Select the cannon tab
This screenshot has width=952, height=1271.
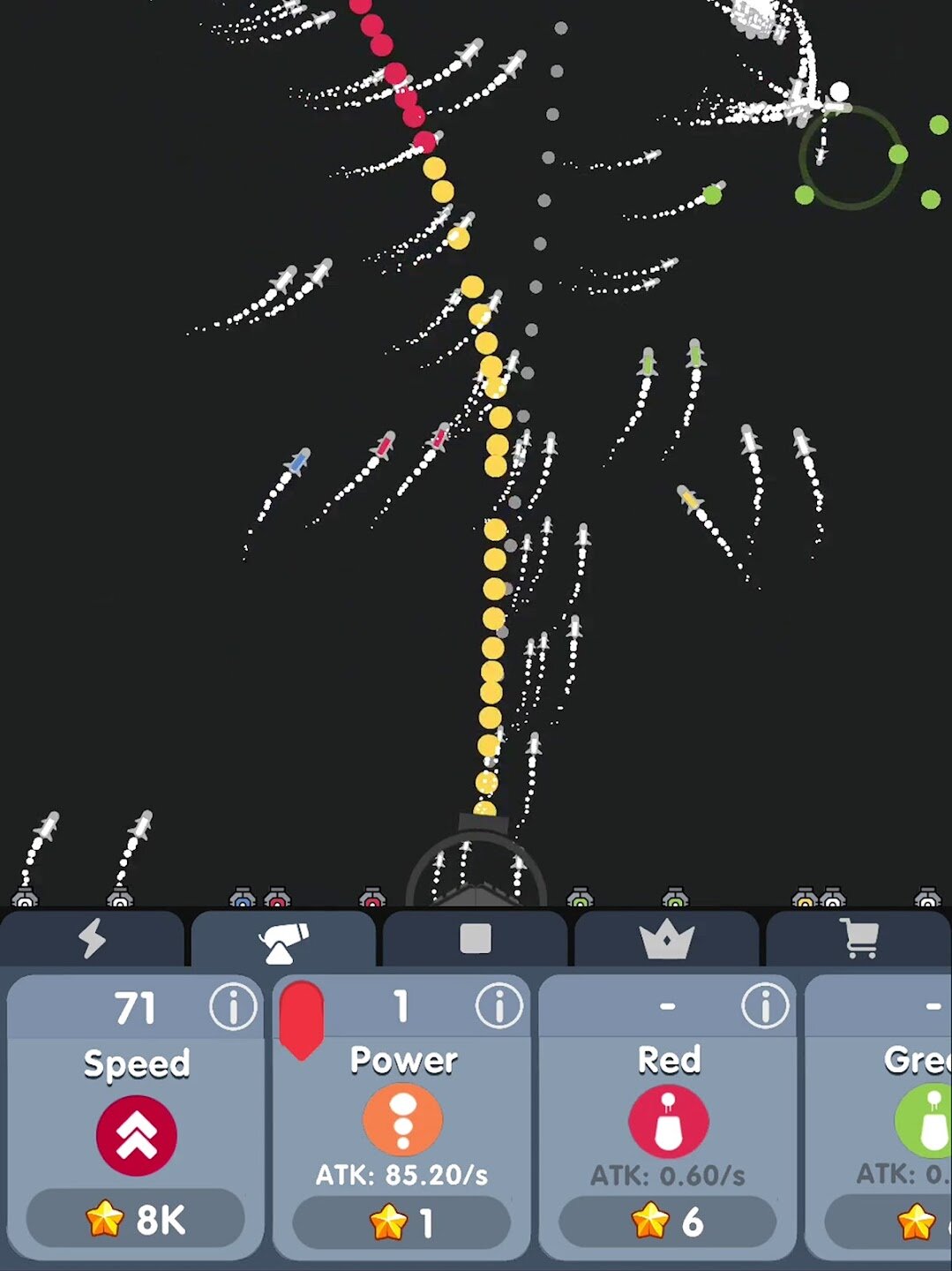click(283, 940)
